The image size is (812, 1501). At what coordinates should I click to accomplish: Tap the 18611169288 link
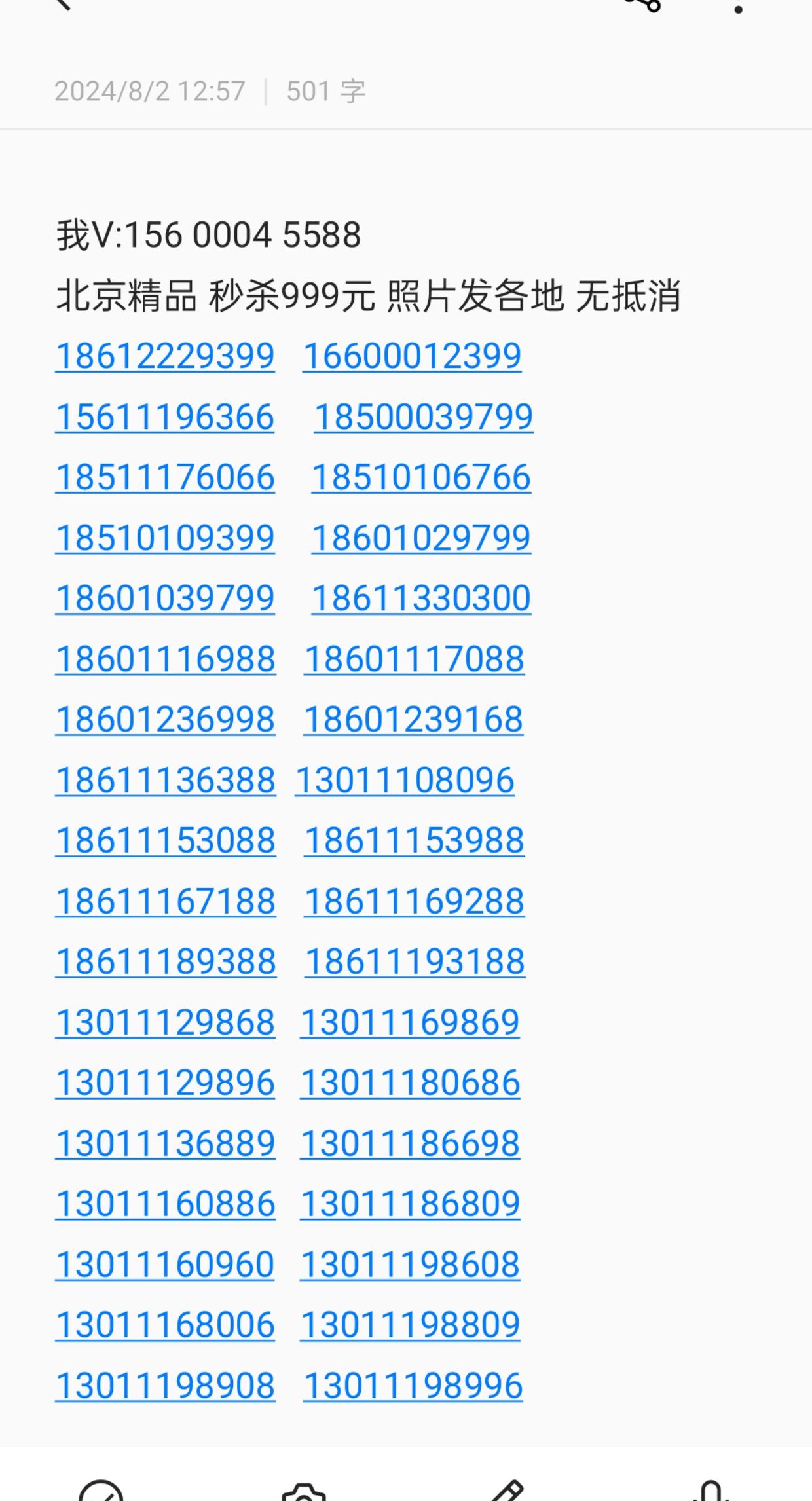(414, 902)
